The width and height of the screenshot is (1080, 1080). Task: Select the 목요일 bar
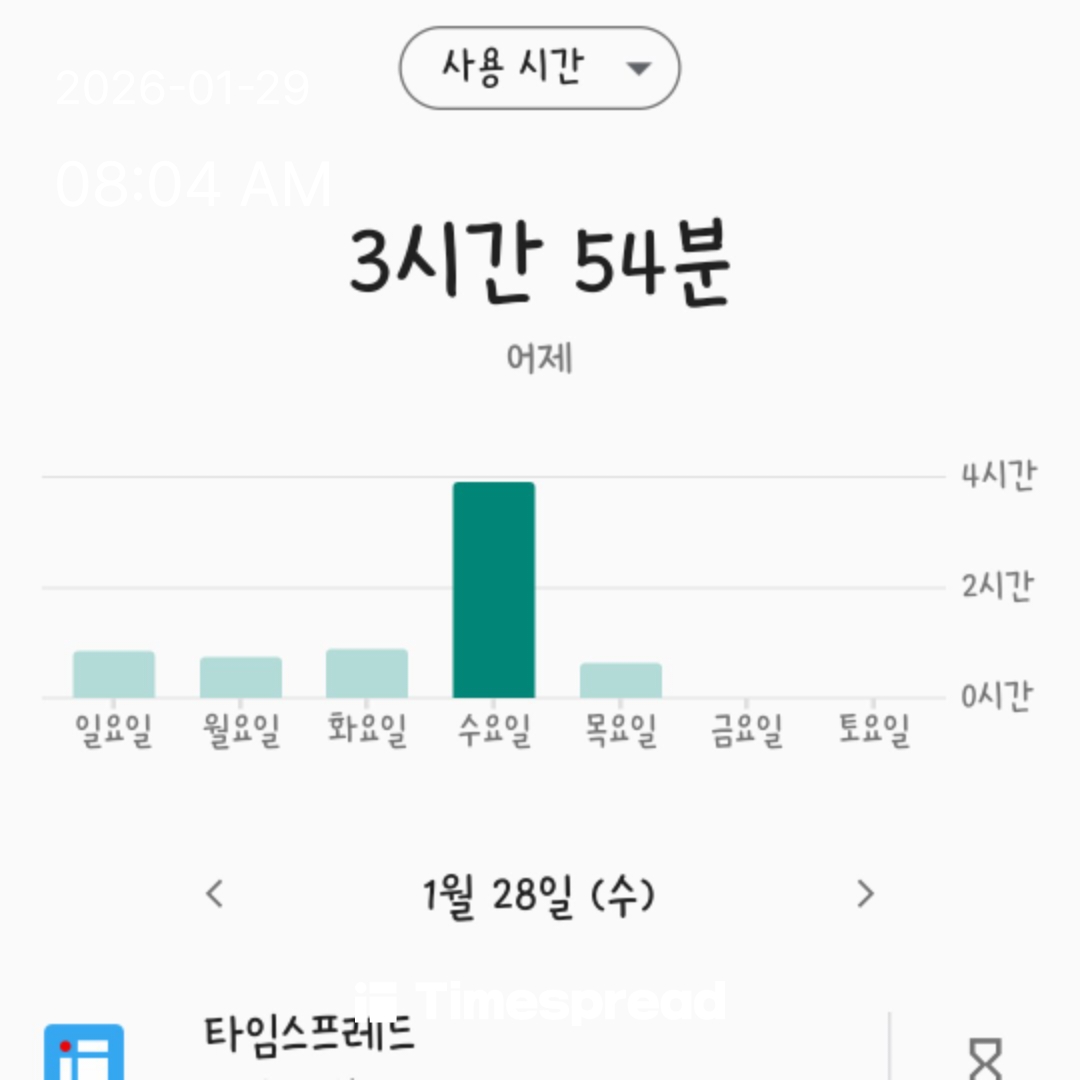621,680
